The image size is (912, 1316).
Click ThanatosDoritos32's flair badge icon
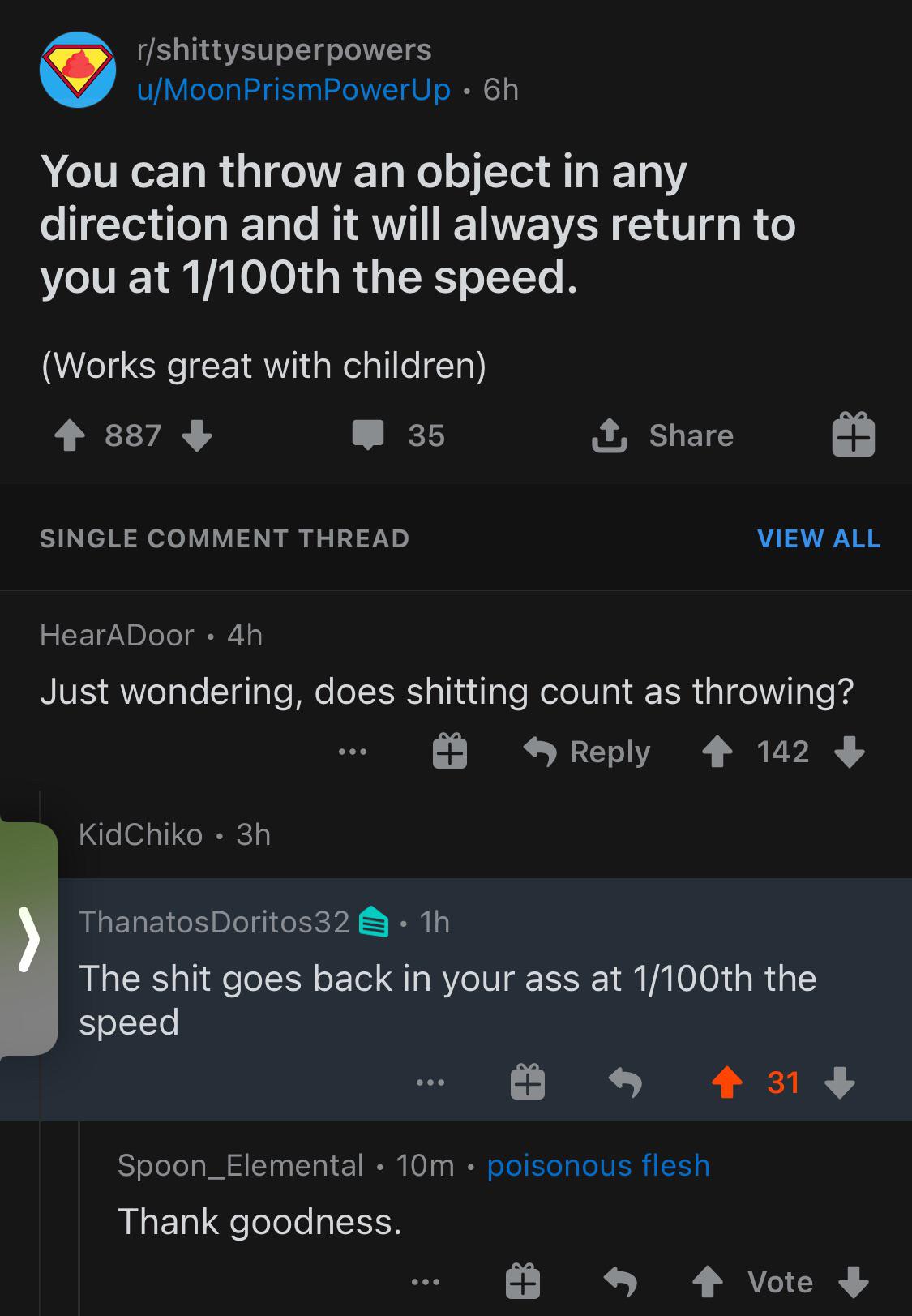(374, 922)
